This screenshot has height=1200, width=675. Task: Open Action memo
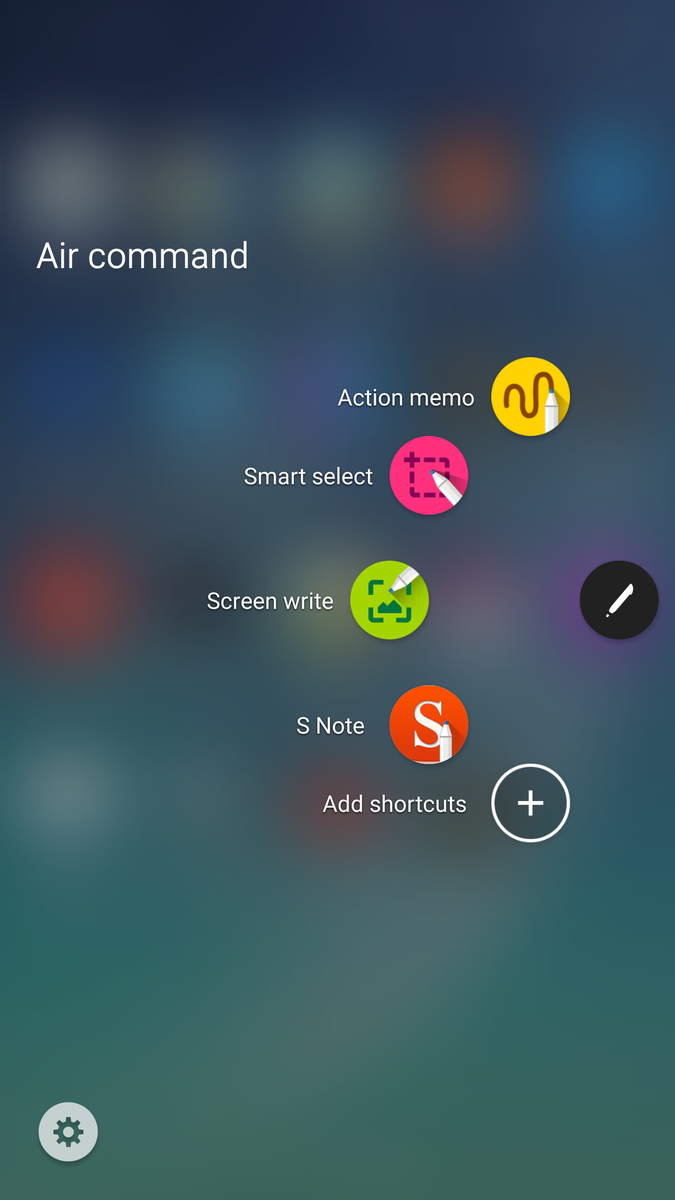click(x=530, y=397)
